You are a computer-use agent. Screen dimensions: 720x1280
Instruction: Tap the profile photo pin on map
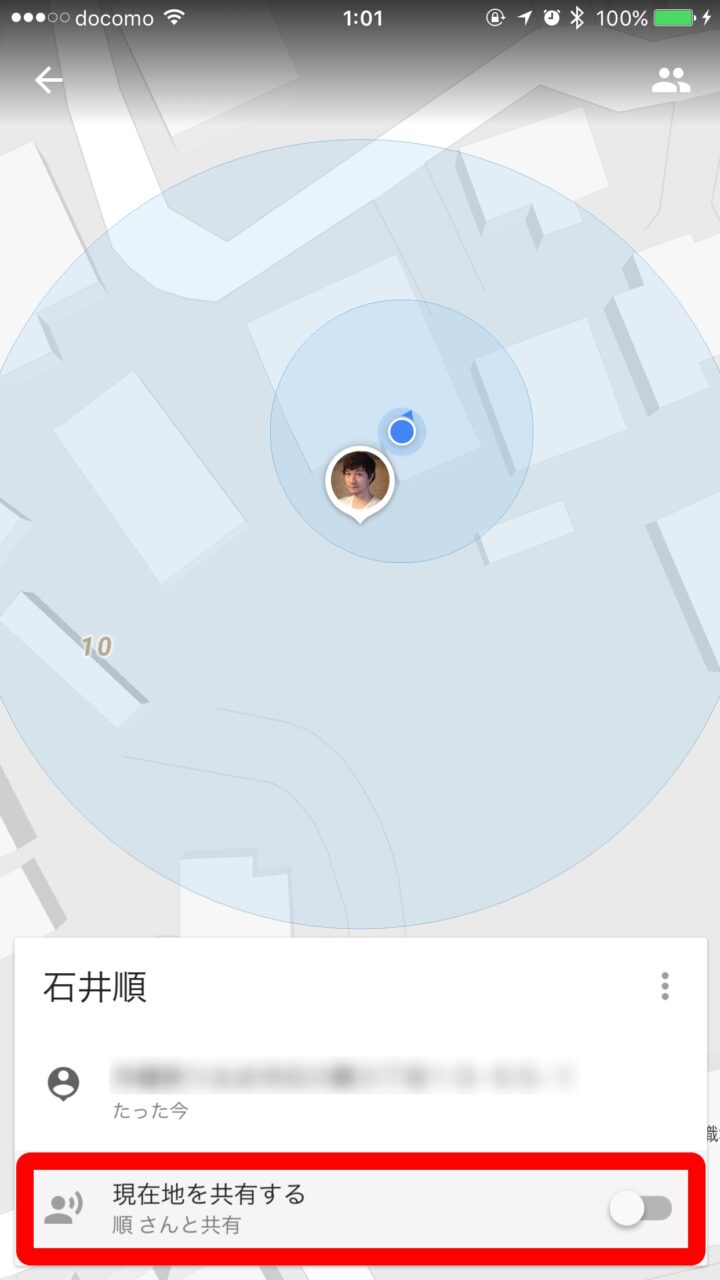click(x=360, y=482)
